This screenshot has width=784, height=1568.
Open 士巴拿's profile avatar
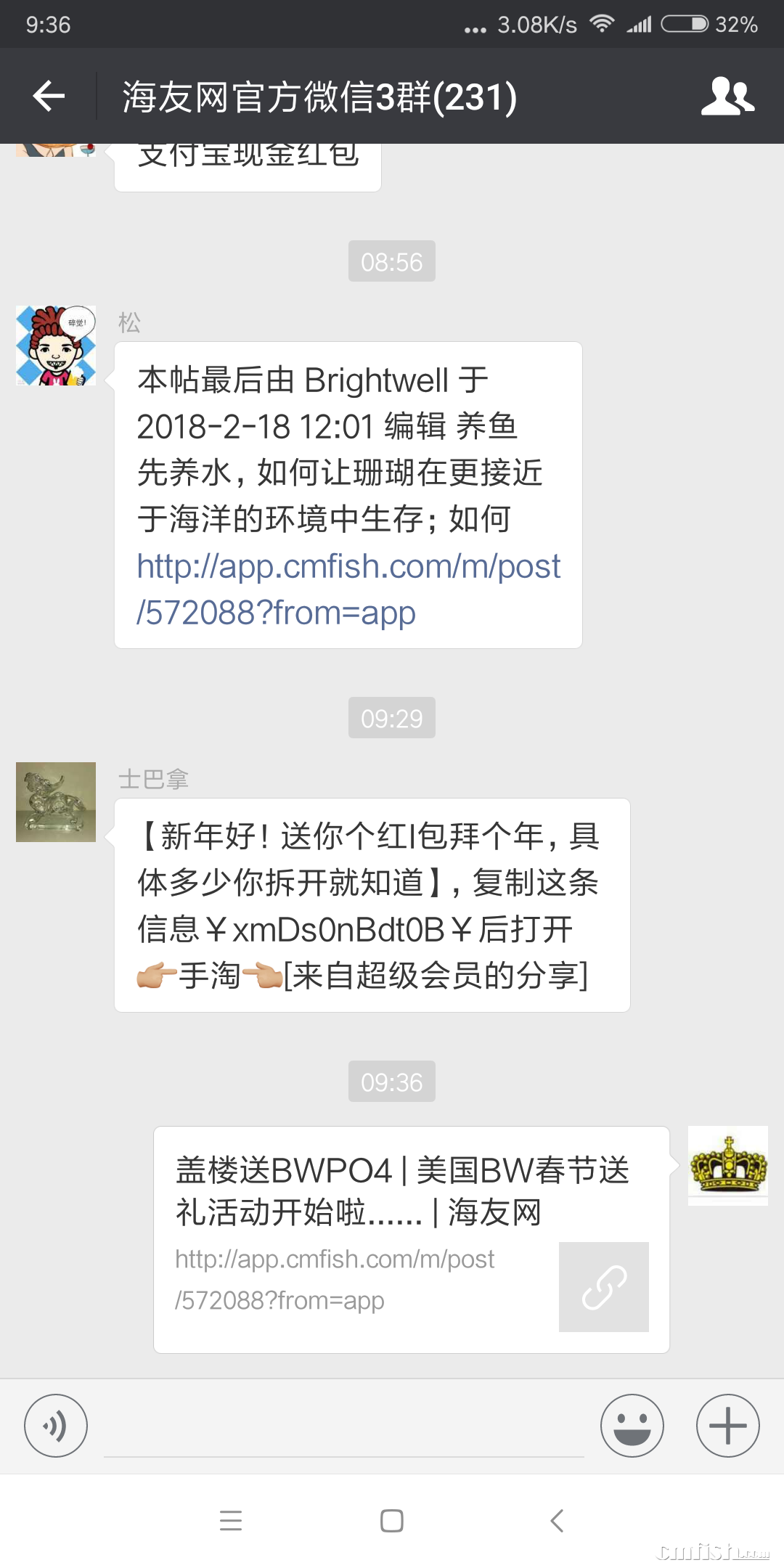55,804
